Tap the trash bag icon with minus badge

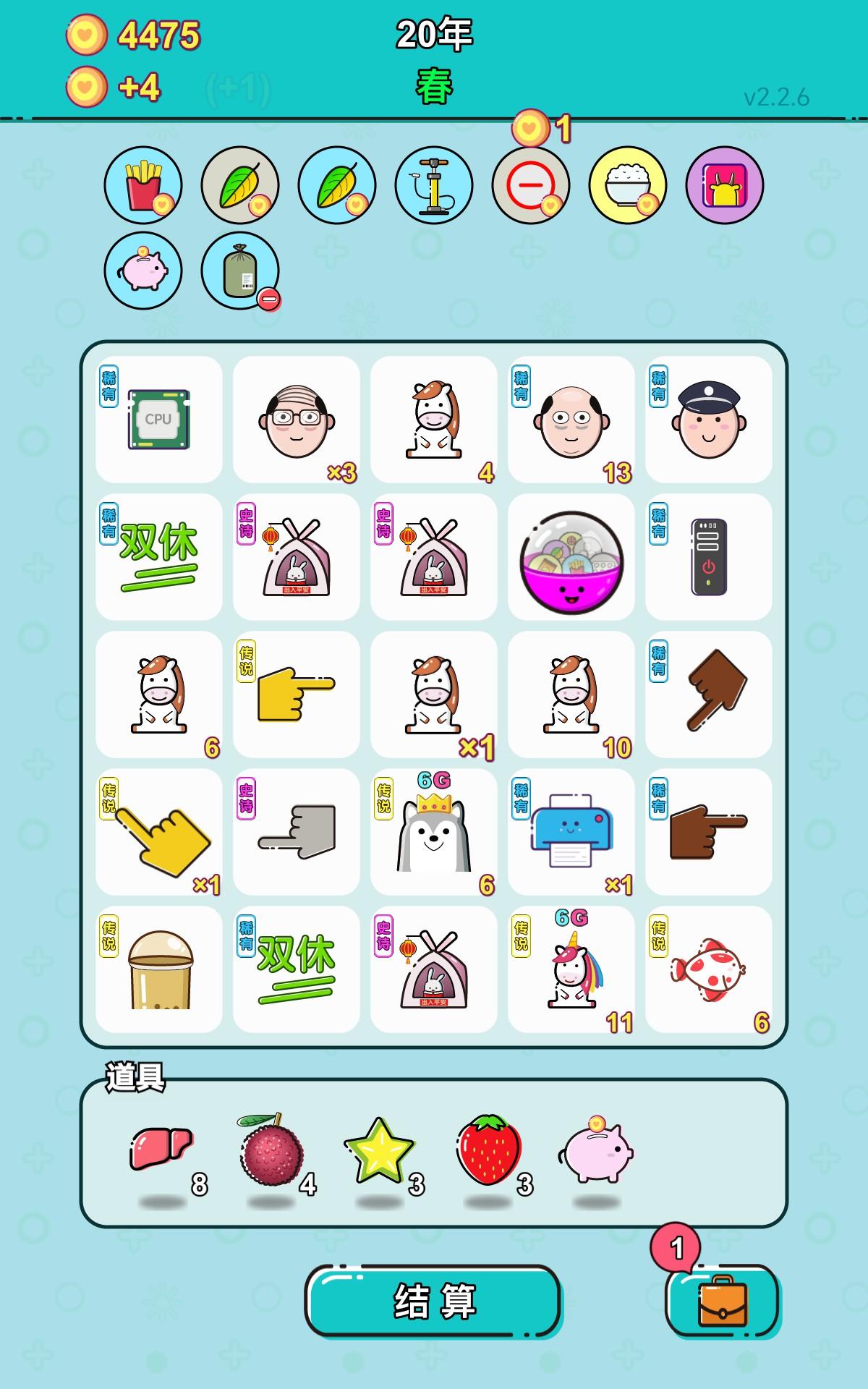(x=240, y=270)
